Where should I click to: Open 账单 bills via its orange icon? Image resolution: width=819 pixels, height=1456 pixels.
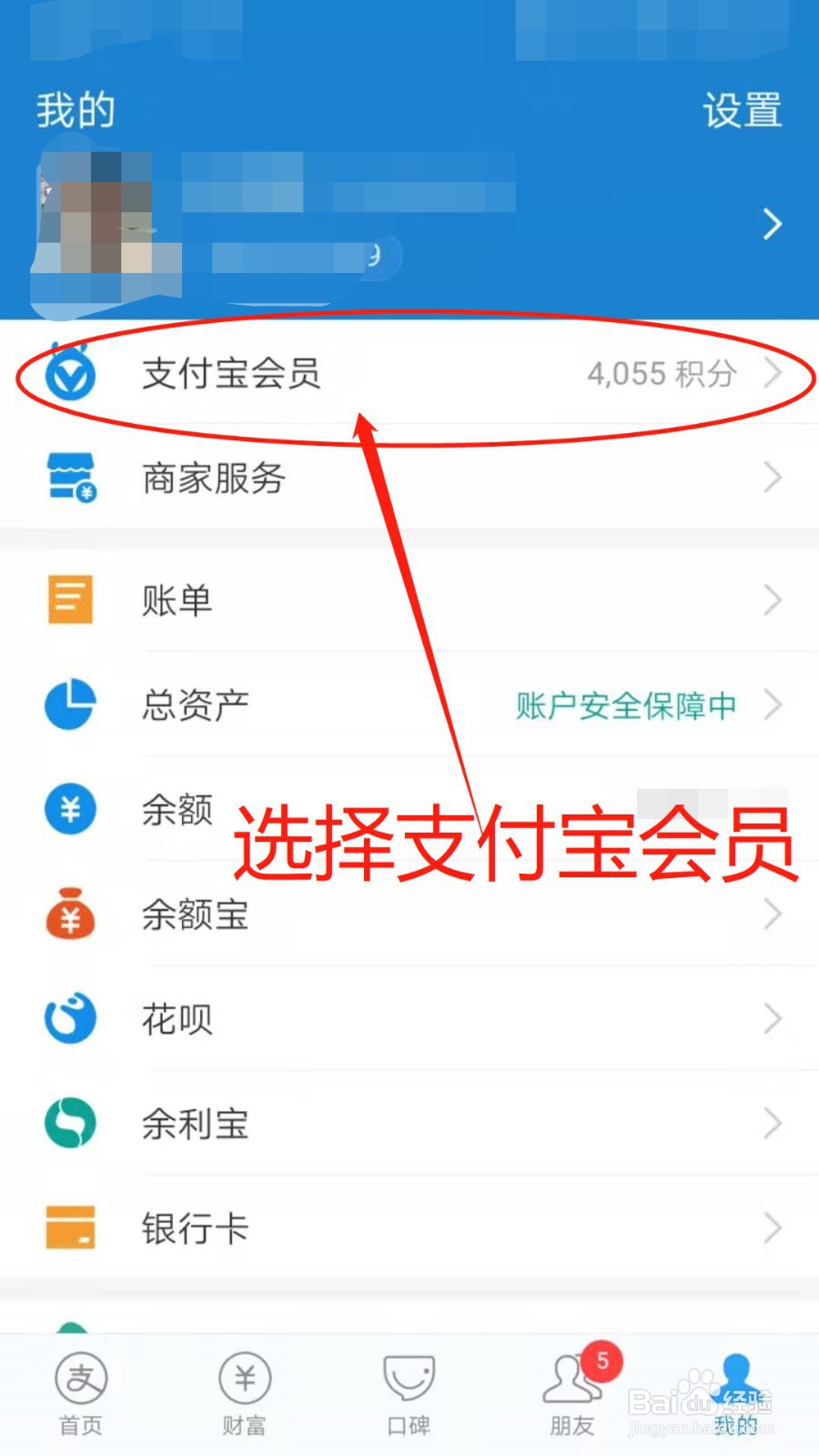point(68,600)
